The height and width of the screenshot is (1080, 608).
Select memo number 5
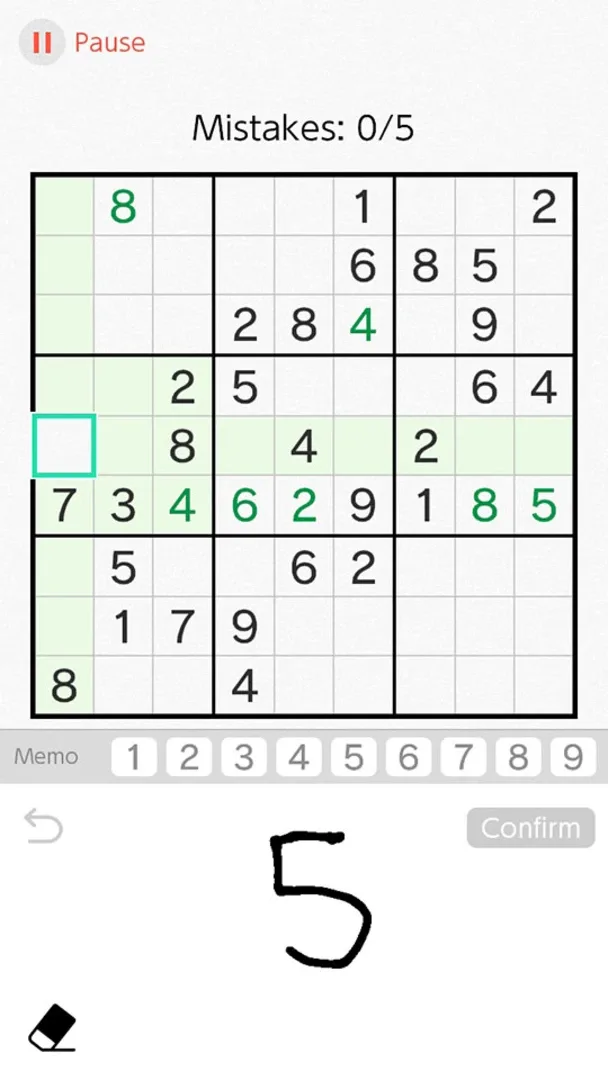[353, 757]
